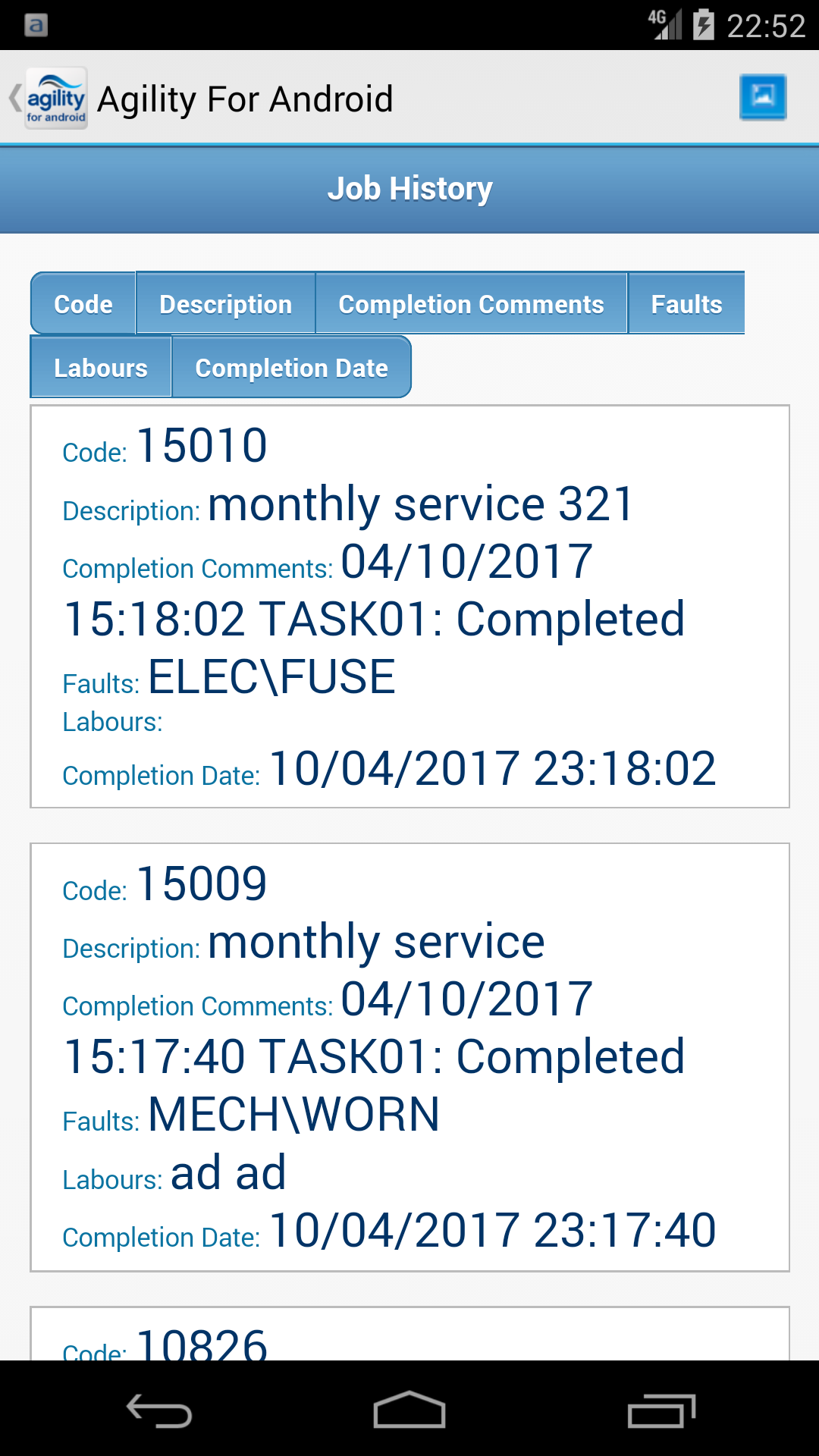Open the image icon in the app bar
Screen dimensions: 819x1456
coord(762,97)
